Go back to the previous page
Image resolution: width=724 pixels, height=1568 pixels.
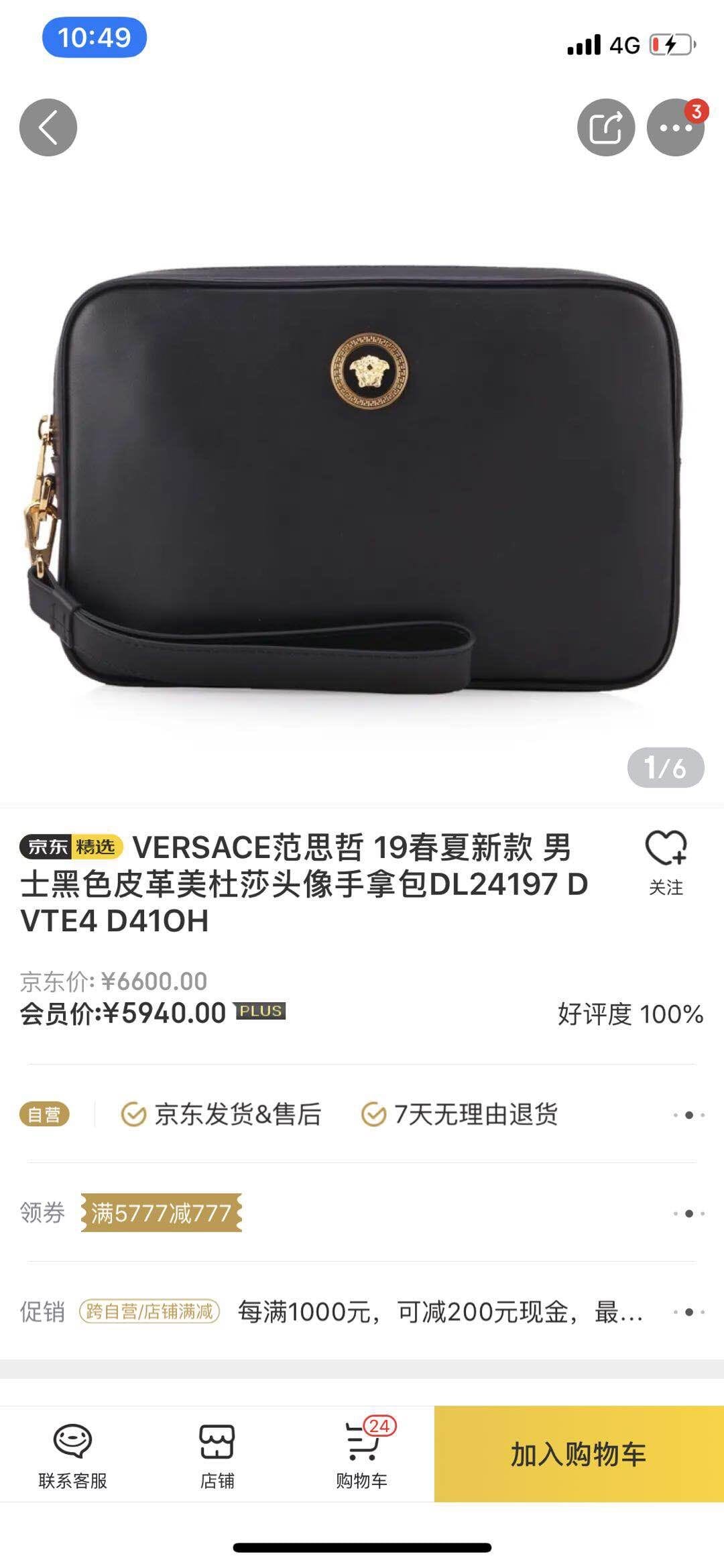(x=48, y=127)
